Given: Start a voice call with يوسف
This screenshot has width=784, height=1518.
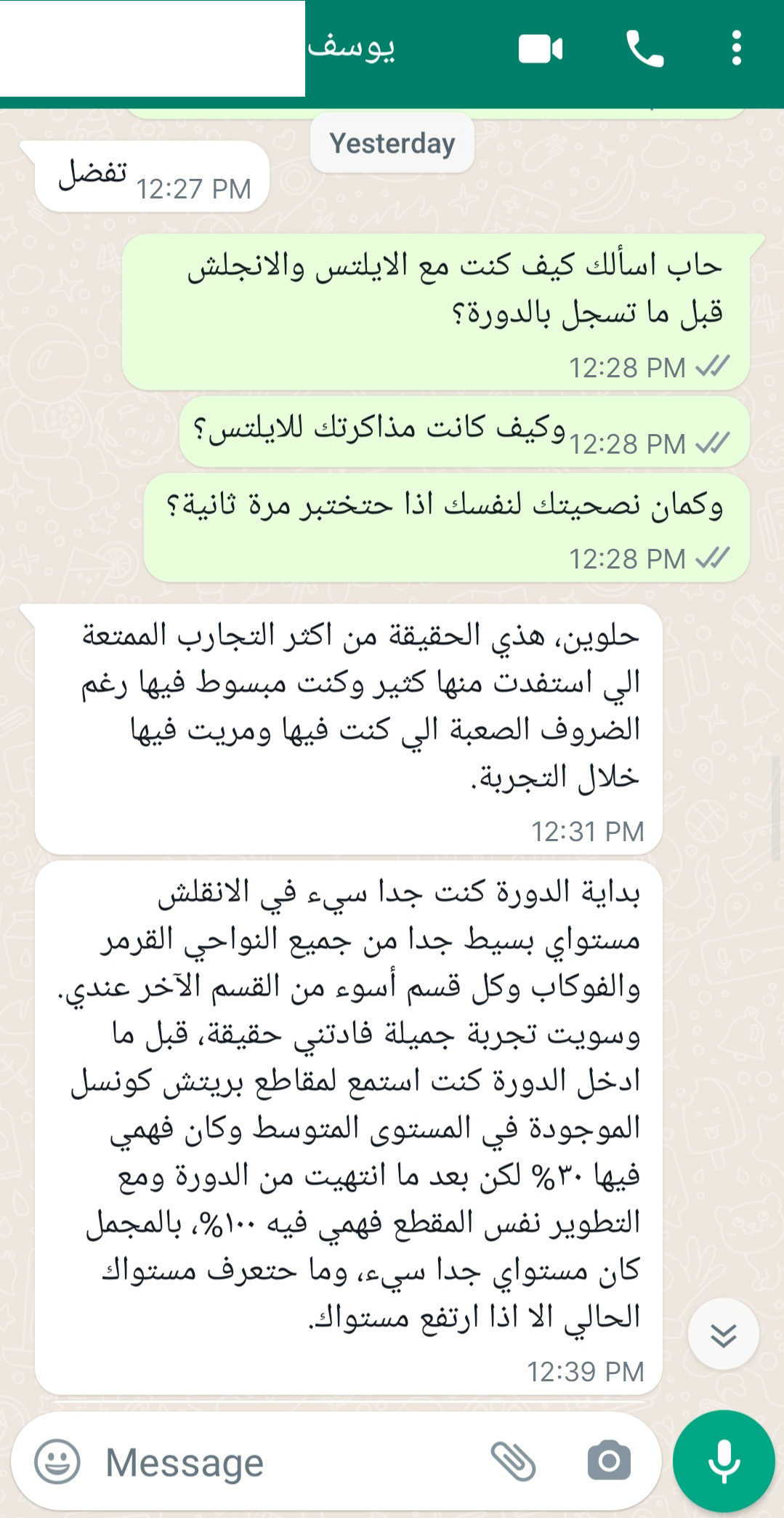Looking at the screenshot, I should pyautogui.click(x=644, y=49).
